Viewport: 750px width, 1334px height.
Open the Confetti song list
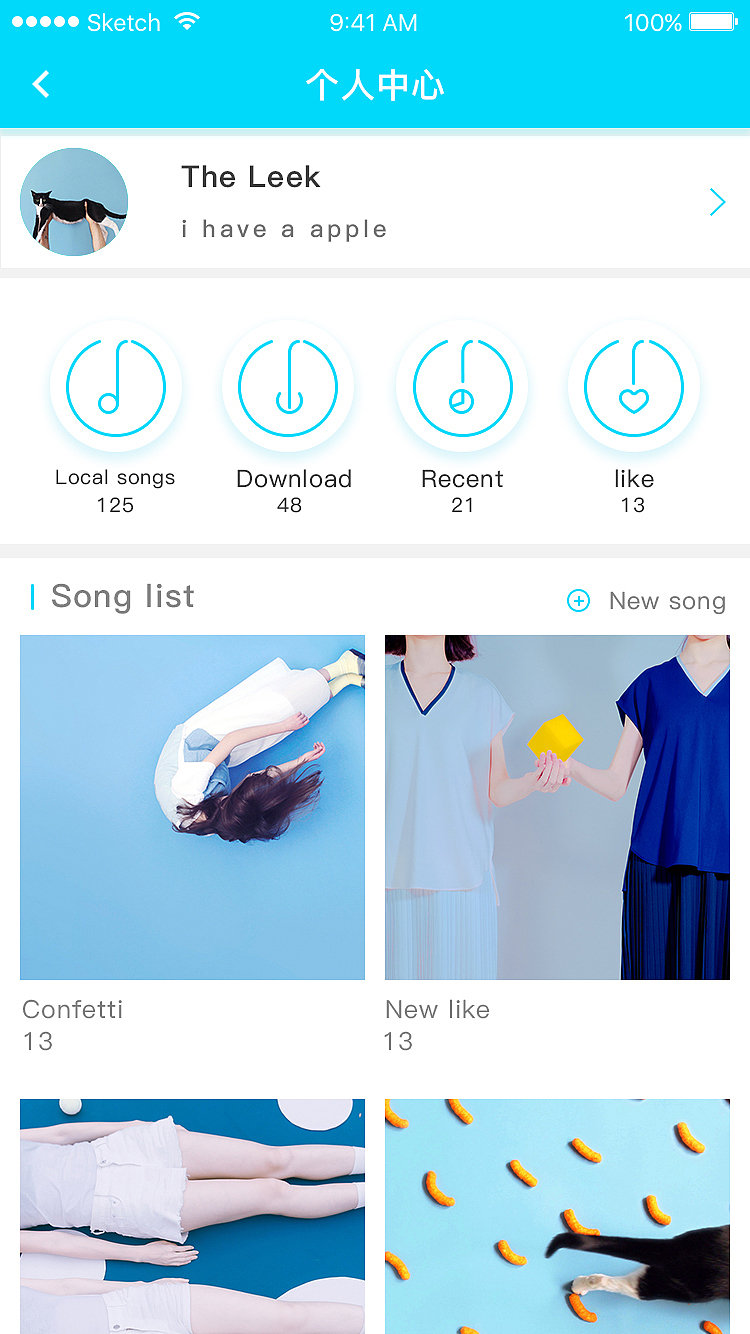coord(192,807)
